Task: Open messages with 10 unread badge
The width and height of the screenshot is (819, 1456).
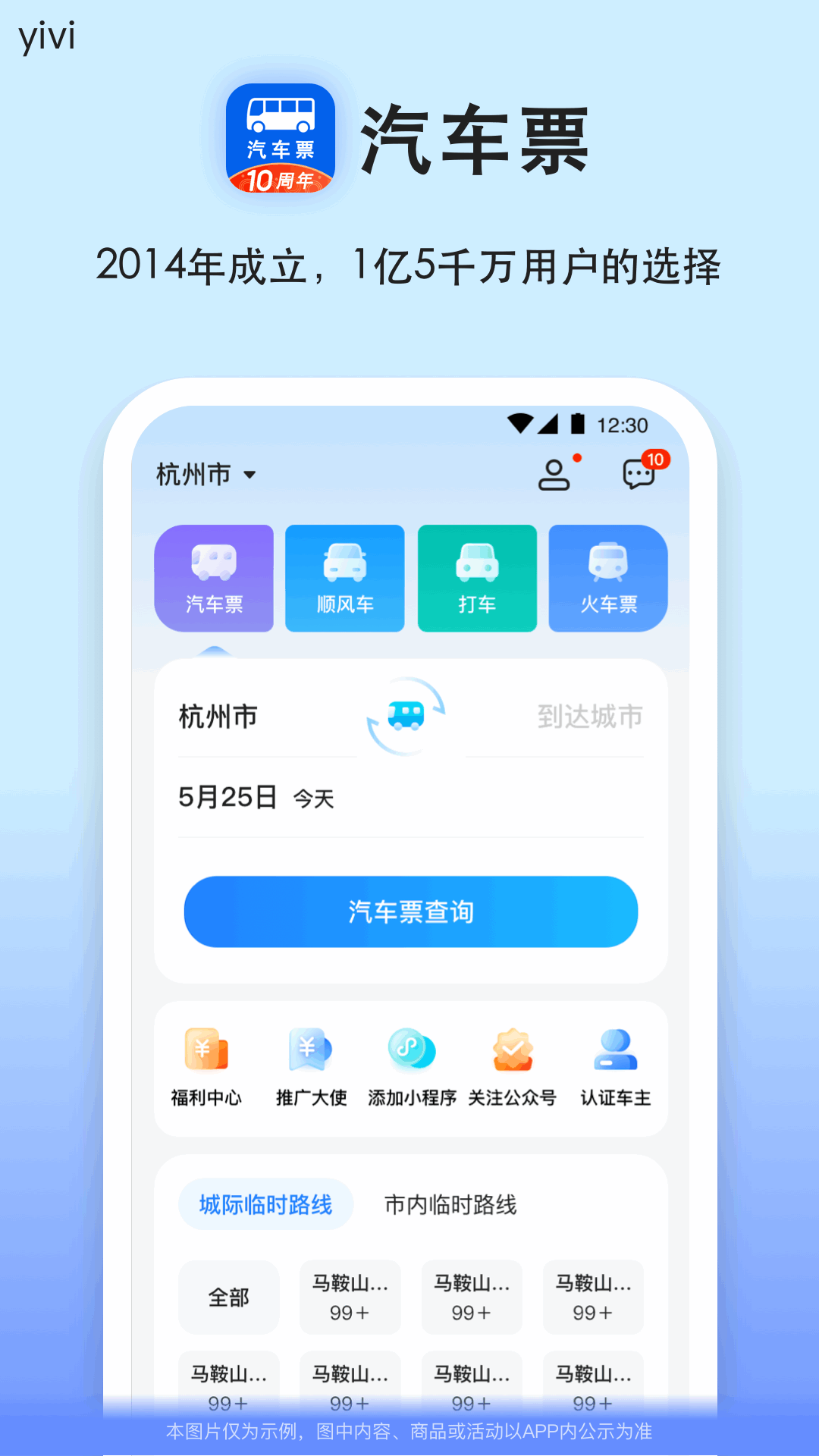Action: pos(638,473)
